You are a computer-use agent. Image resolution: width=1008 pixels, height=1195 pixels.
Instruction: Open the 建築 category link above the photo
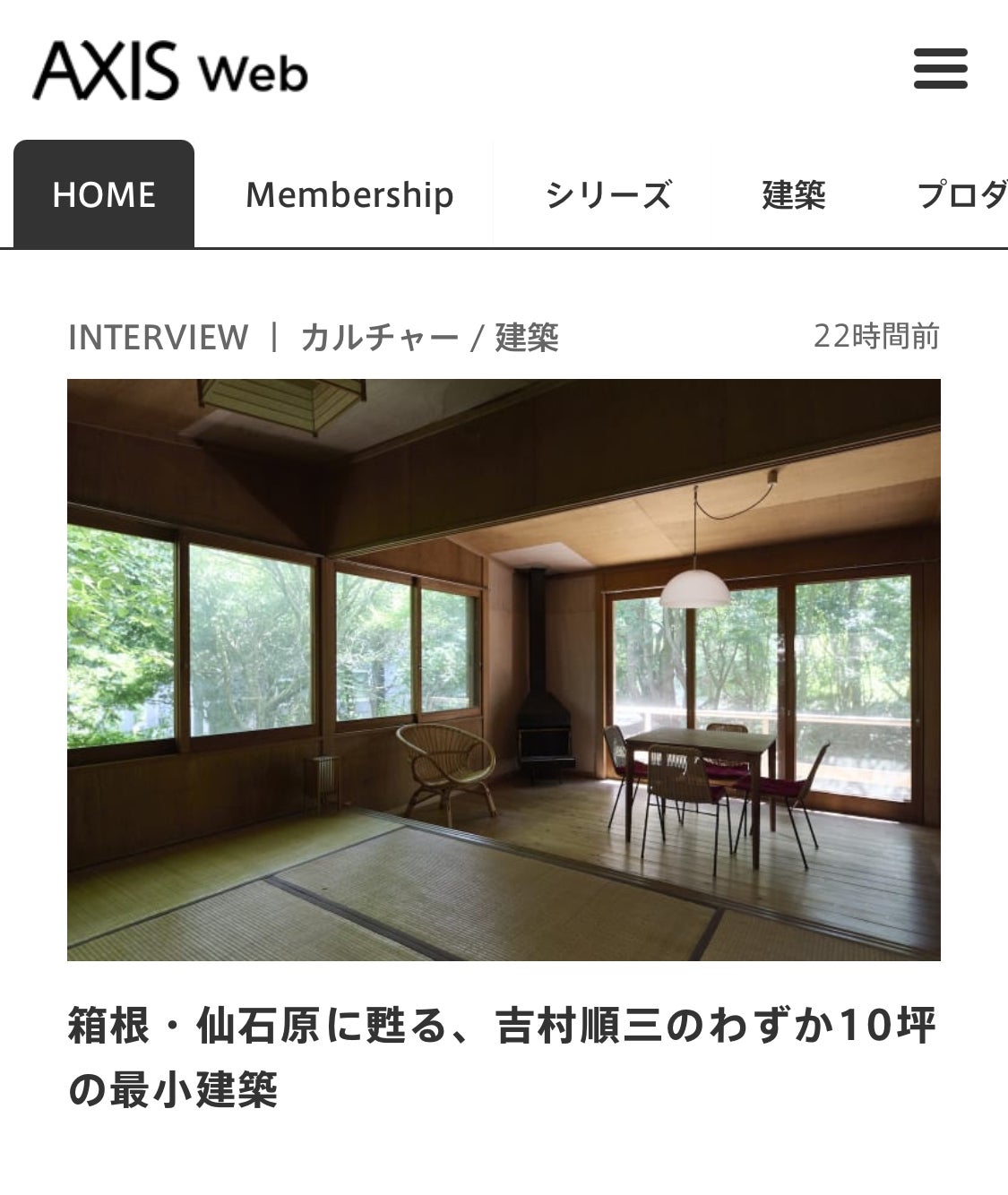527,338
